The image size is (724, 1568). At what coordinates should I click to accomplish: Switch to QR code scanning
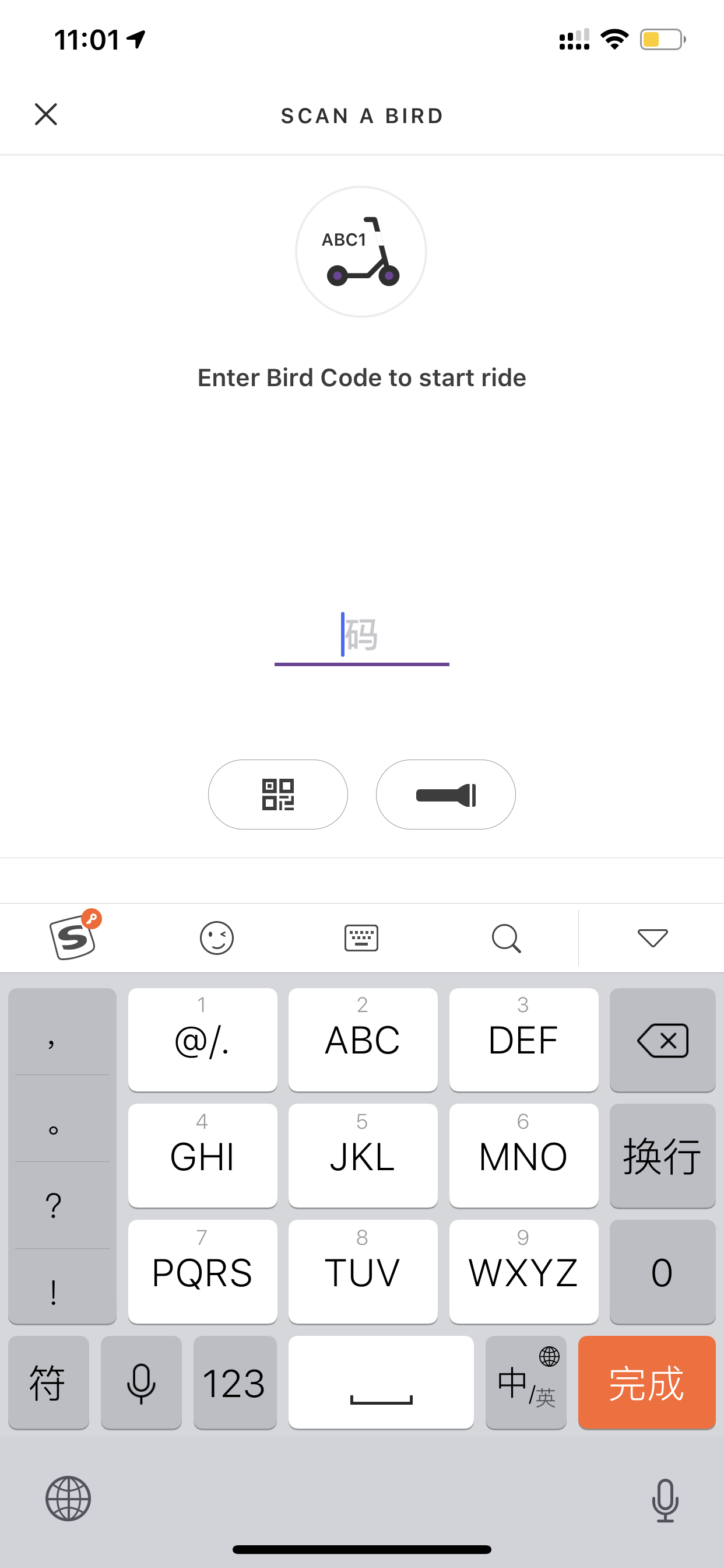[x=278, y=794]
